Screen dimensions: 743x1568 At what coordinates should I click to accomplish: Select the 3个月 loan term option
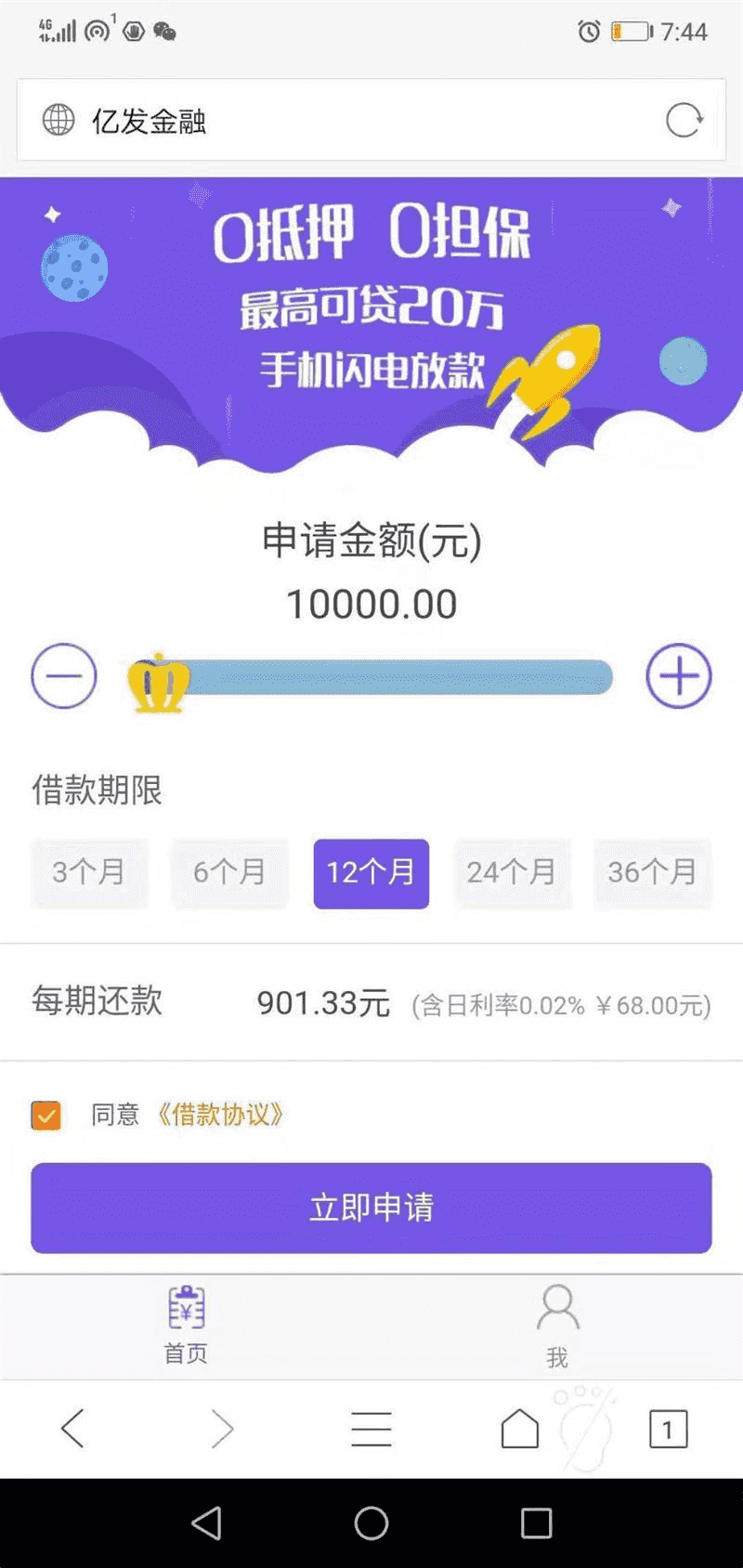pyautogui.click(x=89, y=873)
